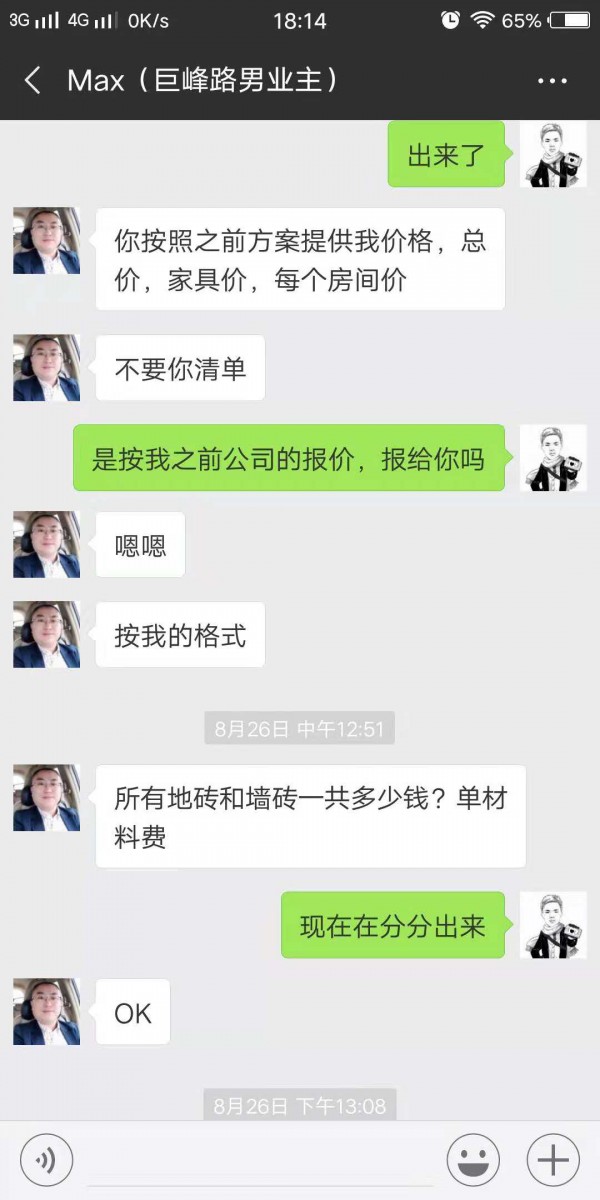
Task: Open my avatar beside 出来了 message
Action: 552,154
